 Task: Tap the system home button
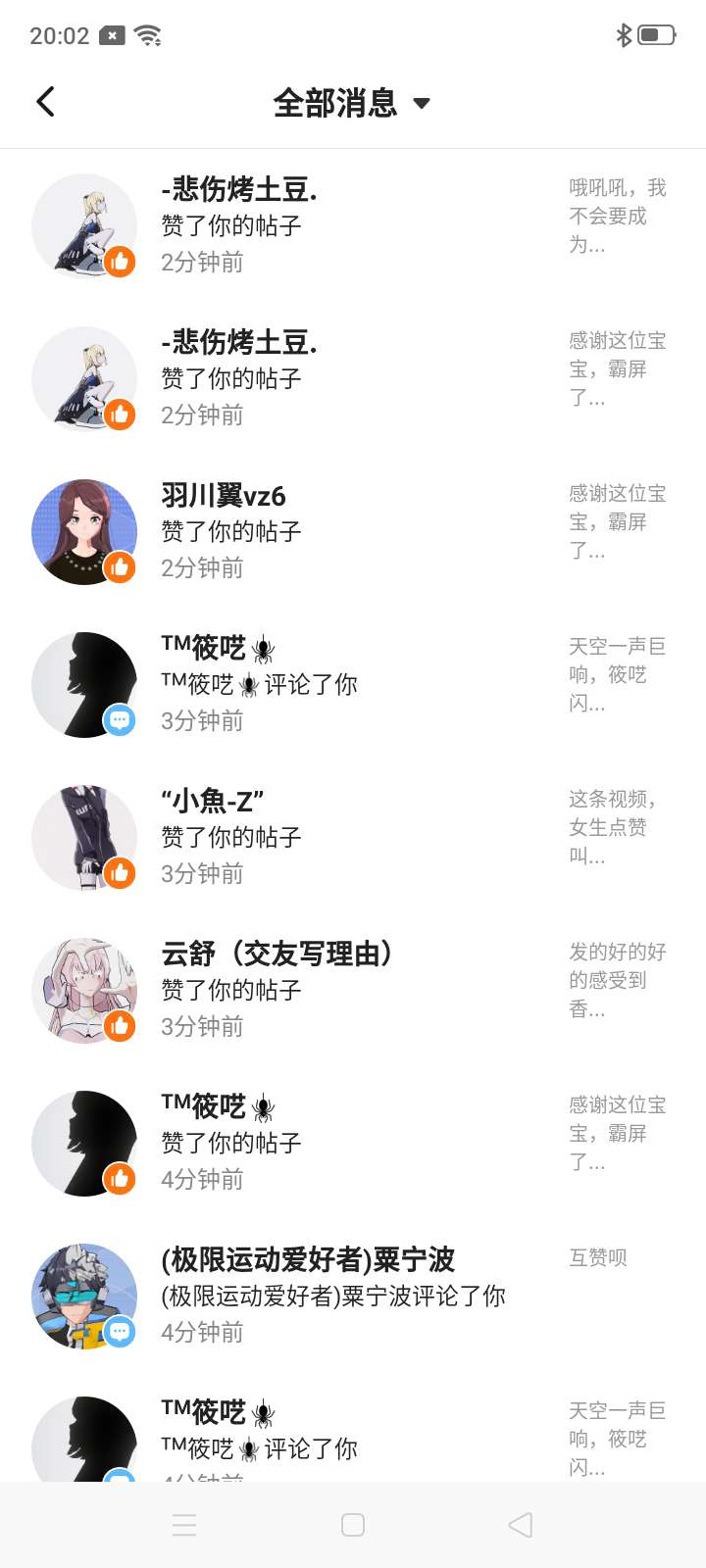click(x=353, y=1525)
